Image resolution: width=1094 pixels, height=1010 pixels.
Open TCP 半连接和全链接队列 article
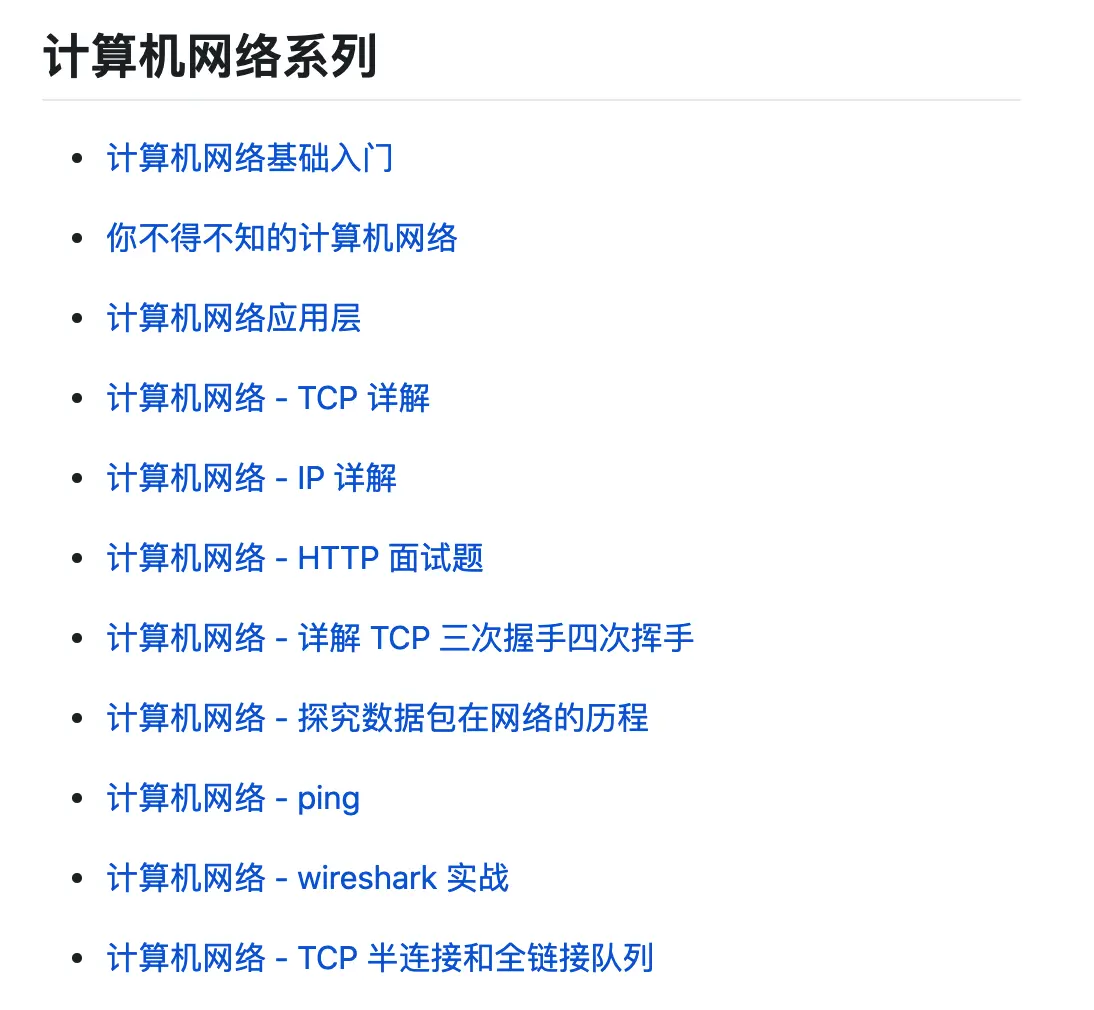380,959
